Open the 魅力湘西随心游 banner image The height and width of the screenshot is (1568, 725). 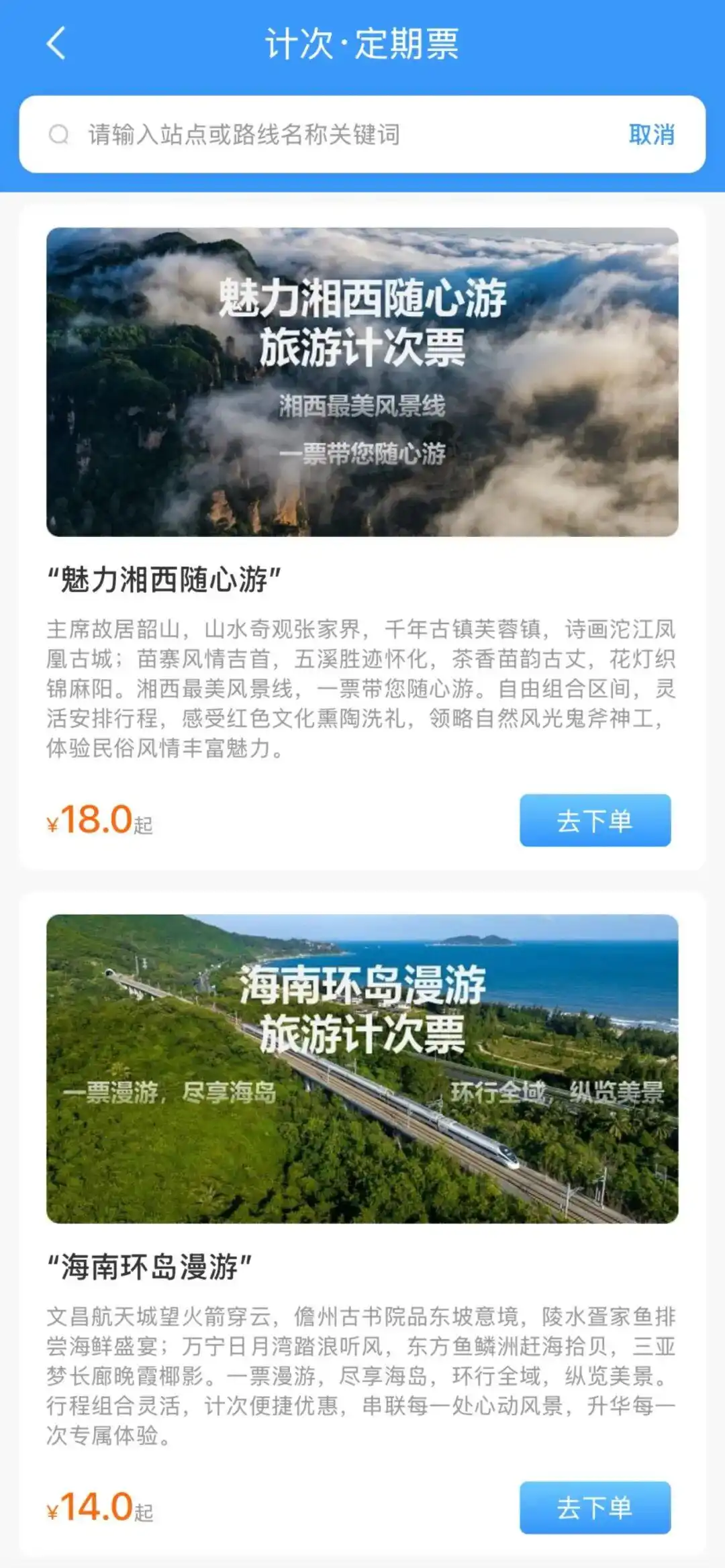(362, 379)
